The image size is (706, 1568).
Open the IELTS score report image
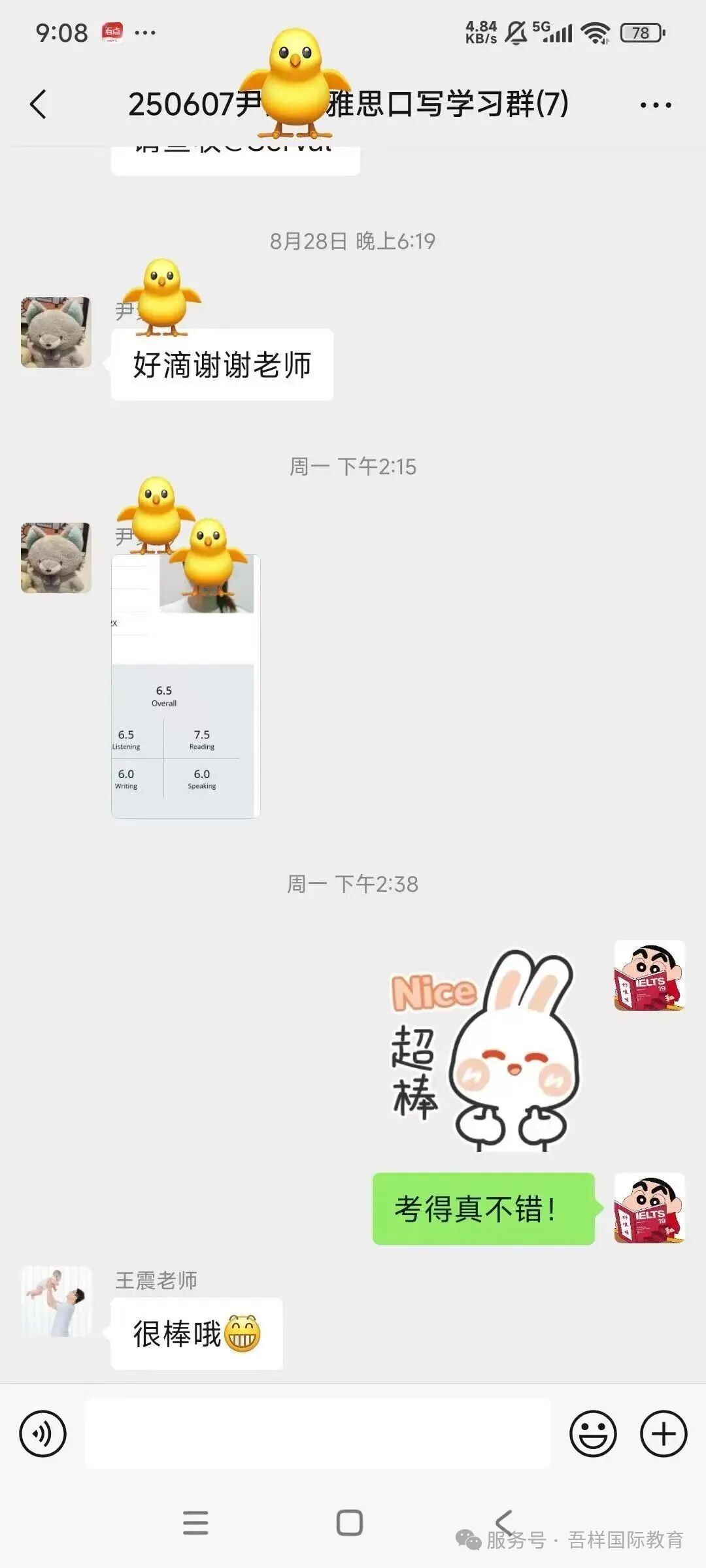186,686
